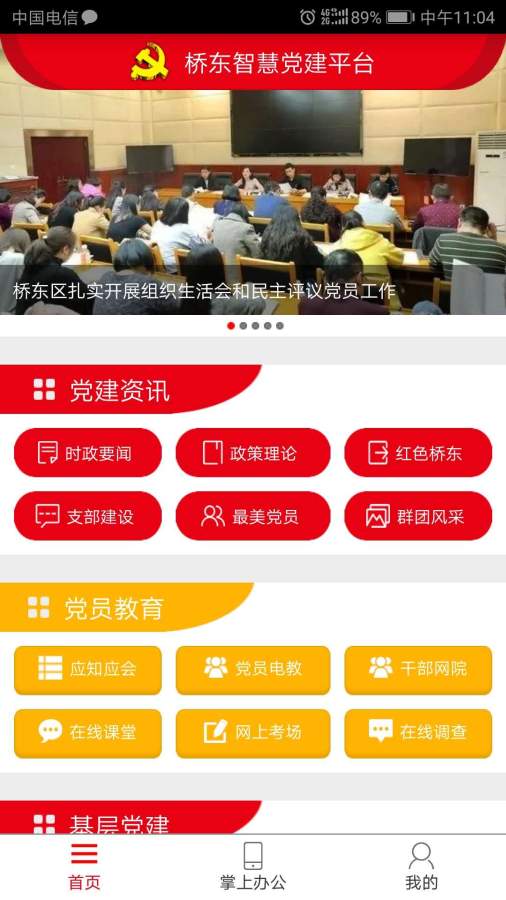The image size is (506, 900).
Task: Select the 党员电教 button
Action: point(253,670)
